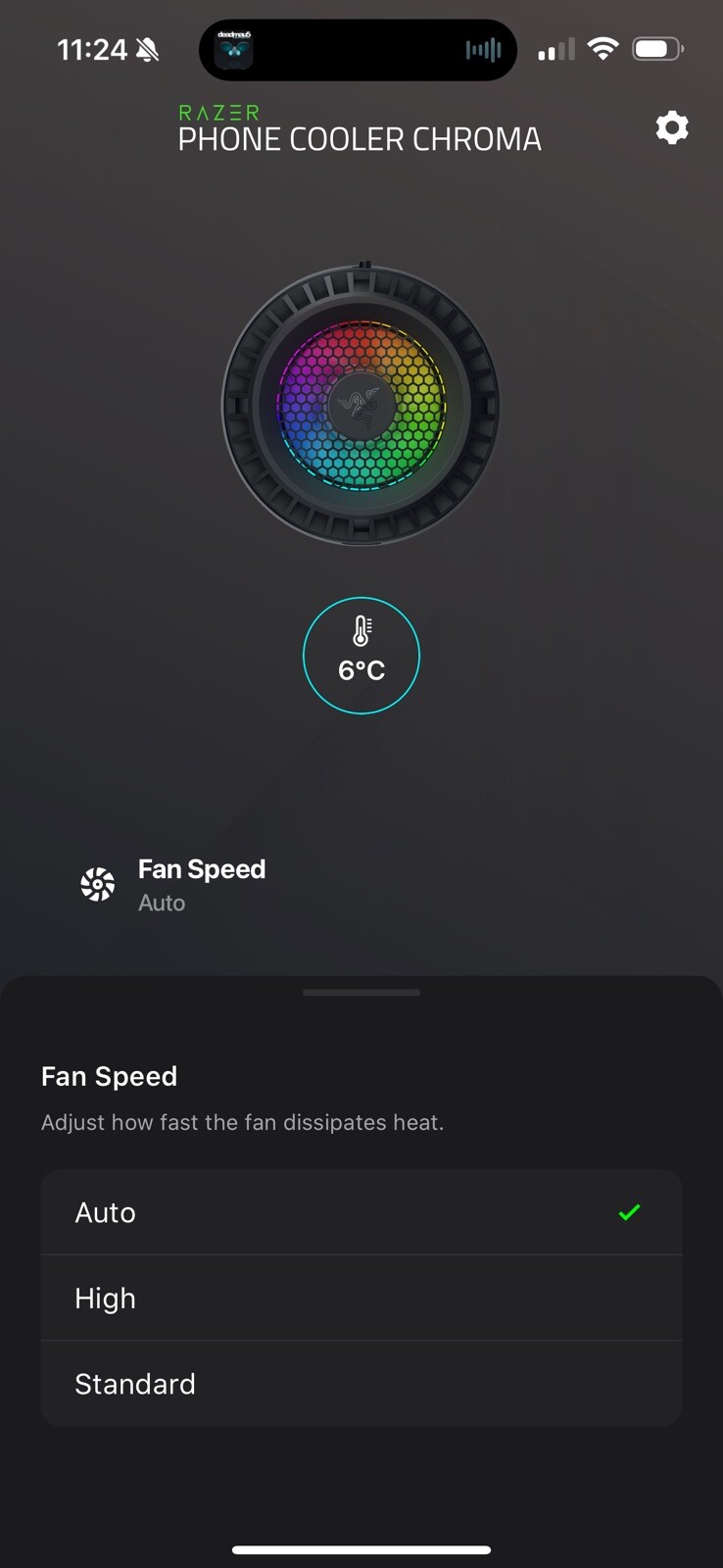Enable the High fan speed setting
Screen dimensions: 723x1568
361,1298
